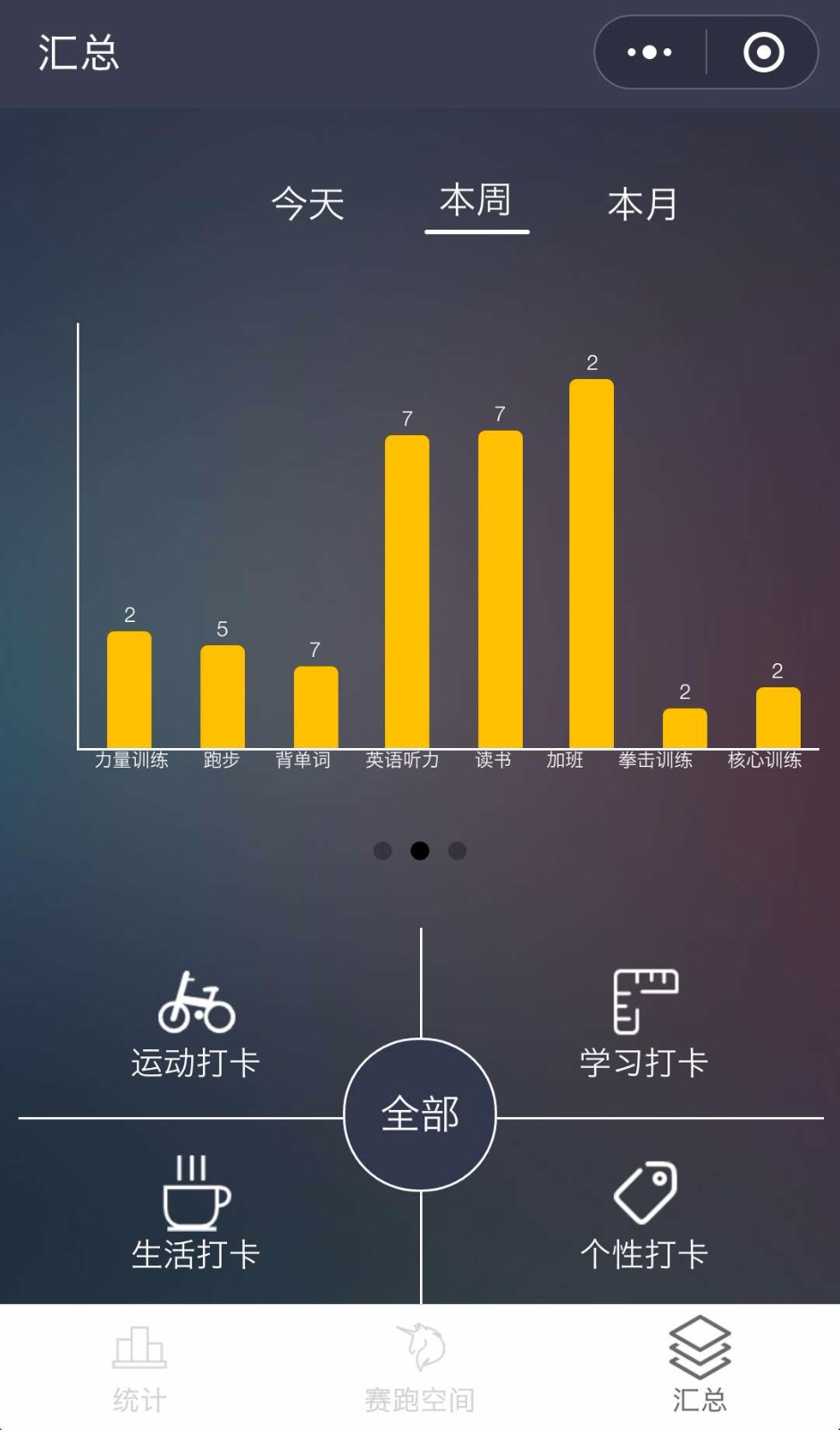Tap the third chart page indicator dot

(458, 851)
